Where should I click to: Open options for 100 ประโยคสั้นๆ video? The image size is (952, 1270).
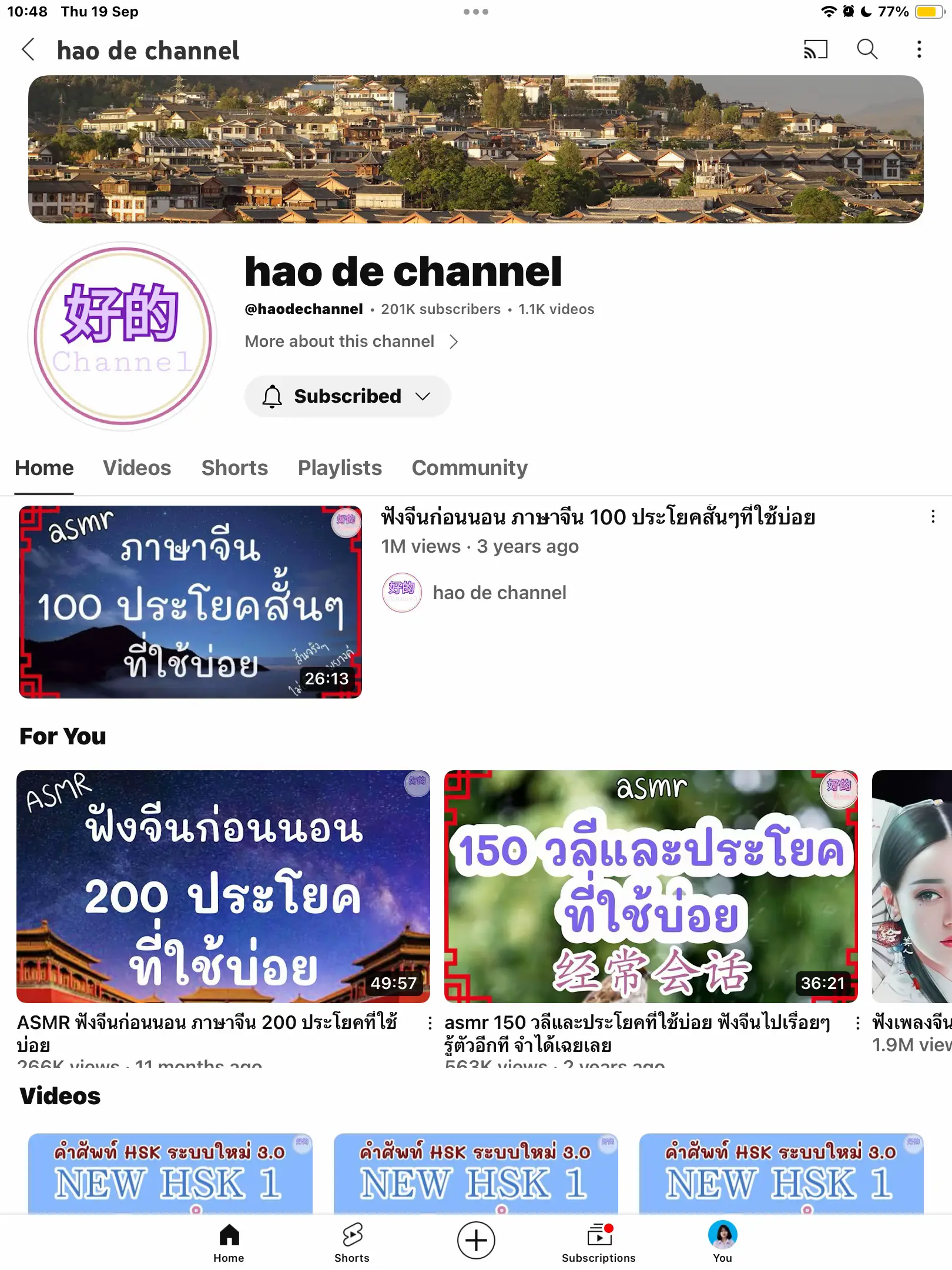pyautogui.click(x=932, y=517)
